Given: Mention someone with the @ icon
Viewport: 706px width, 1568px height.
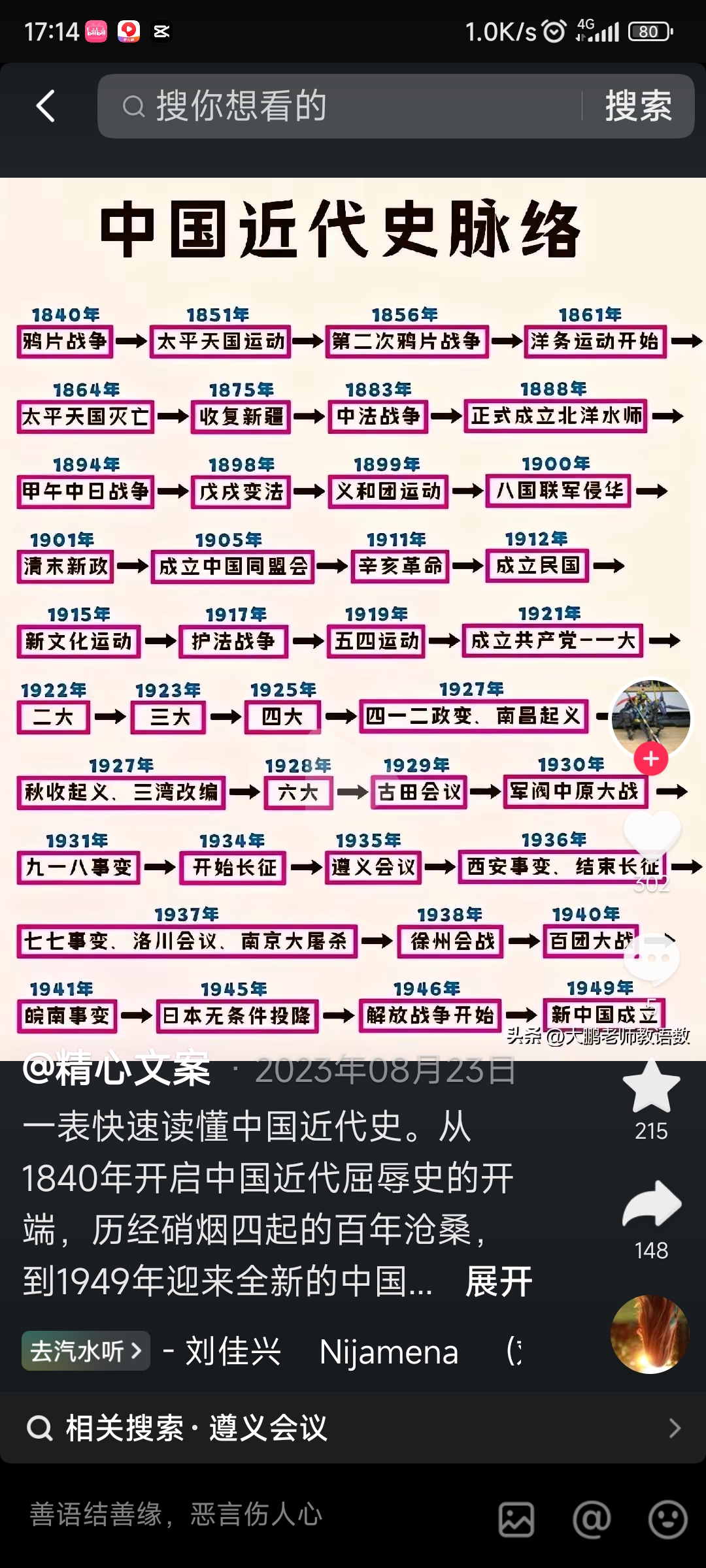Looking at the screenshot, I should point(592,1519).
